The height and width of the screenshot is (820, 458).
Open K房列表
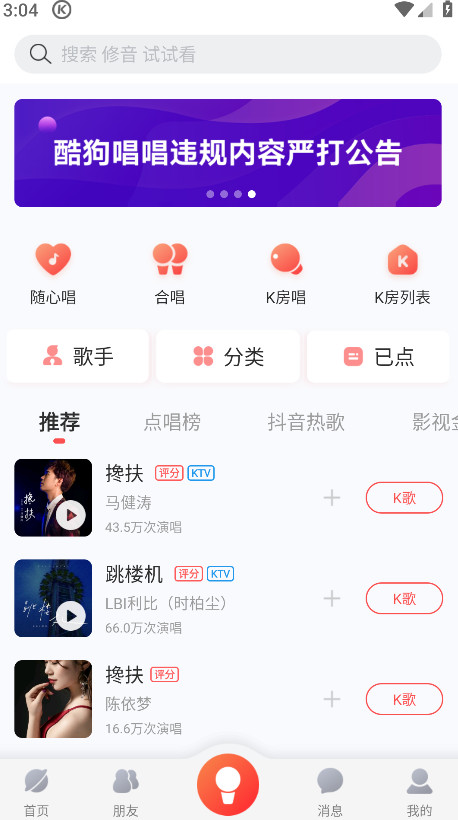point(402,274)
